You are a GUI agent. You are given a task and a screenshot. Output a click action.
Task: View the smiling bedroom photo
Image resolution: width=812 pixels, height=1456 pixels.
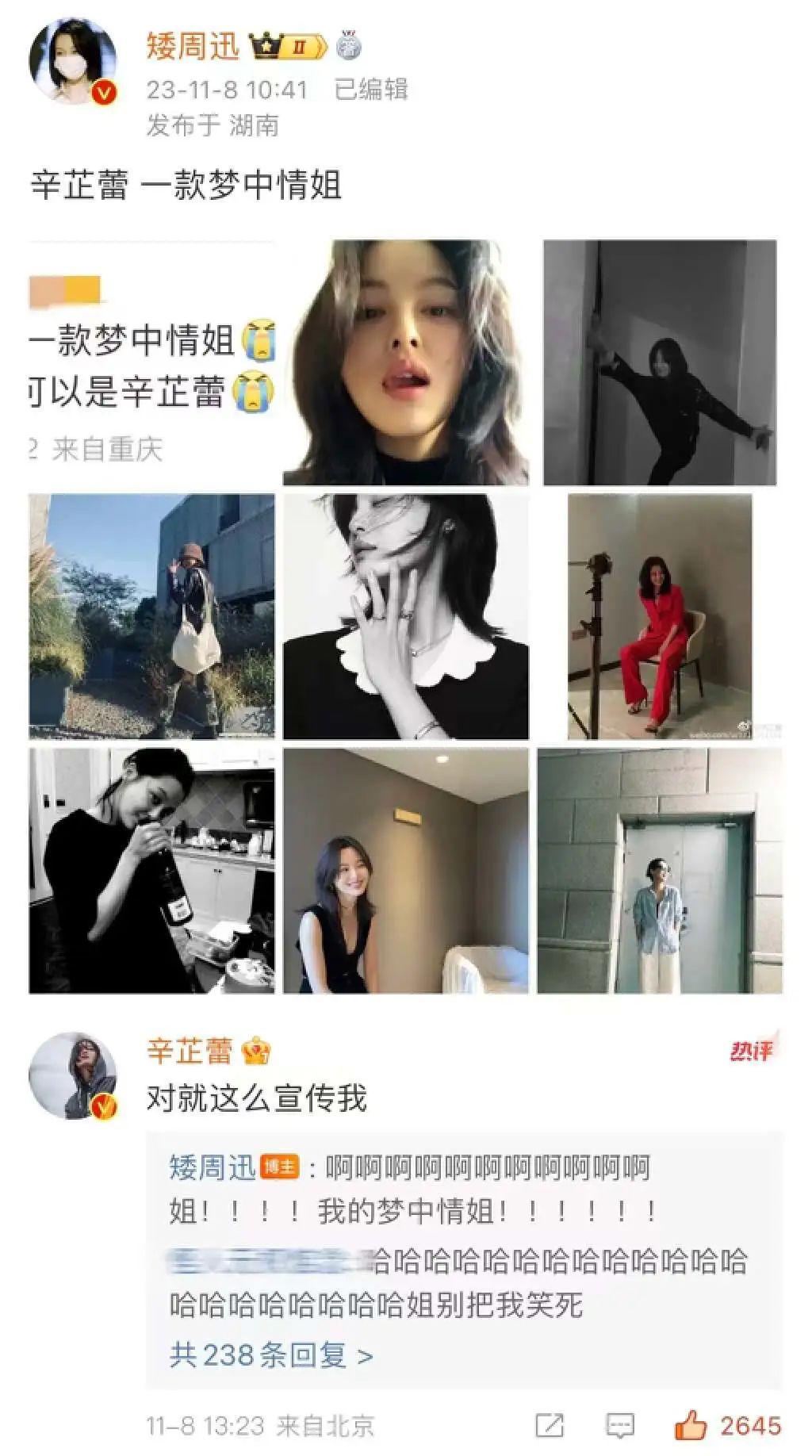406,870
